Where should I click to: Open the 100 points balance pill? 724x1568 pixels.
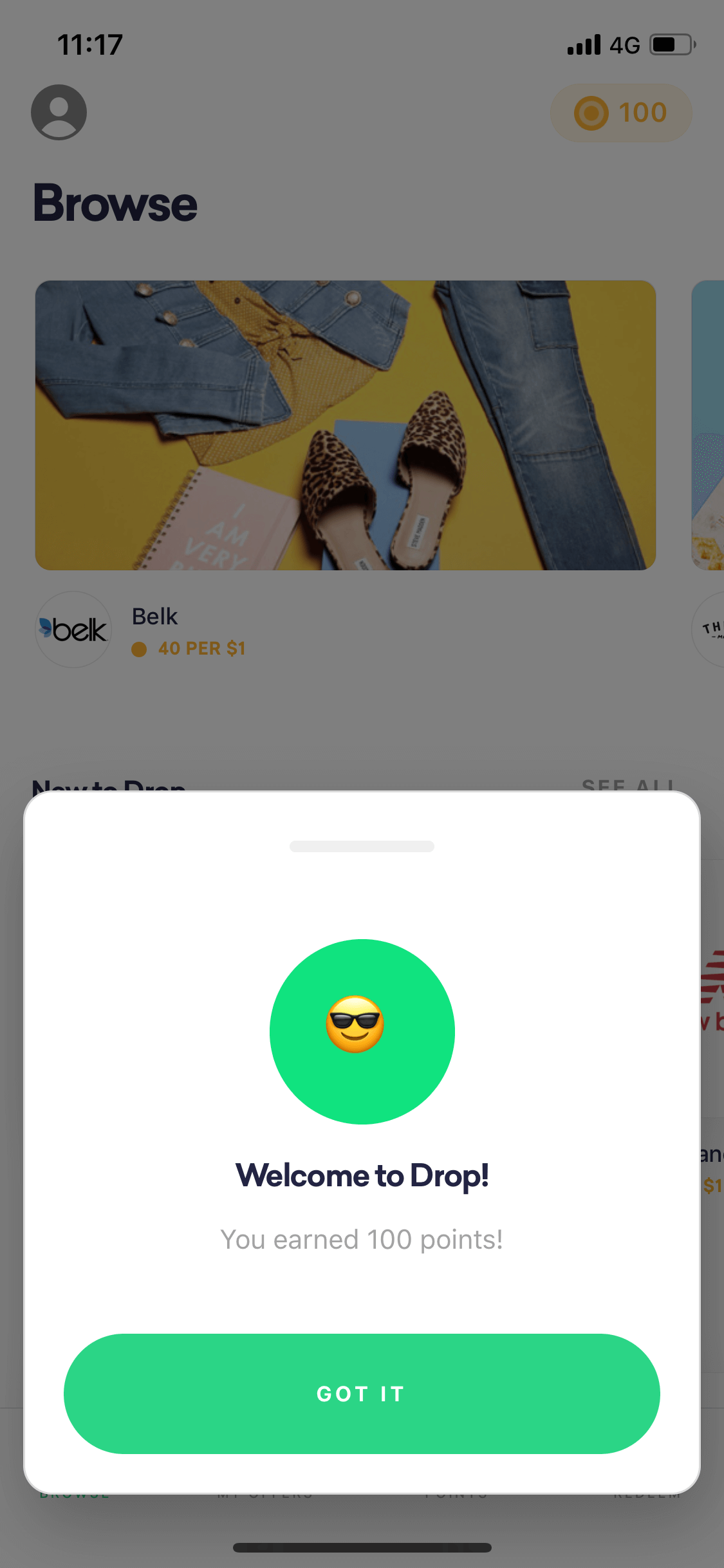pos(621,113)
